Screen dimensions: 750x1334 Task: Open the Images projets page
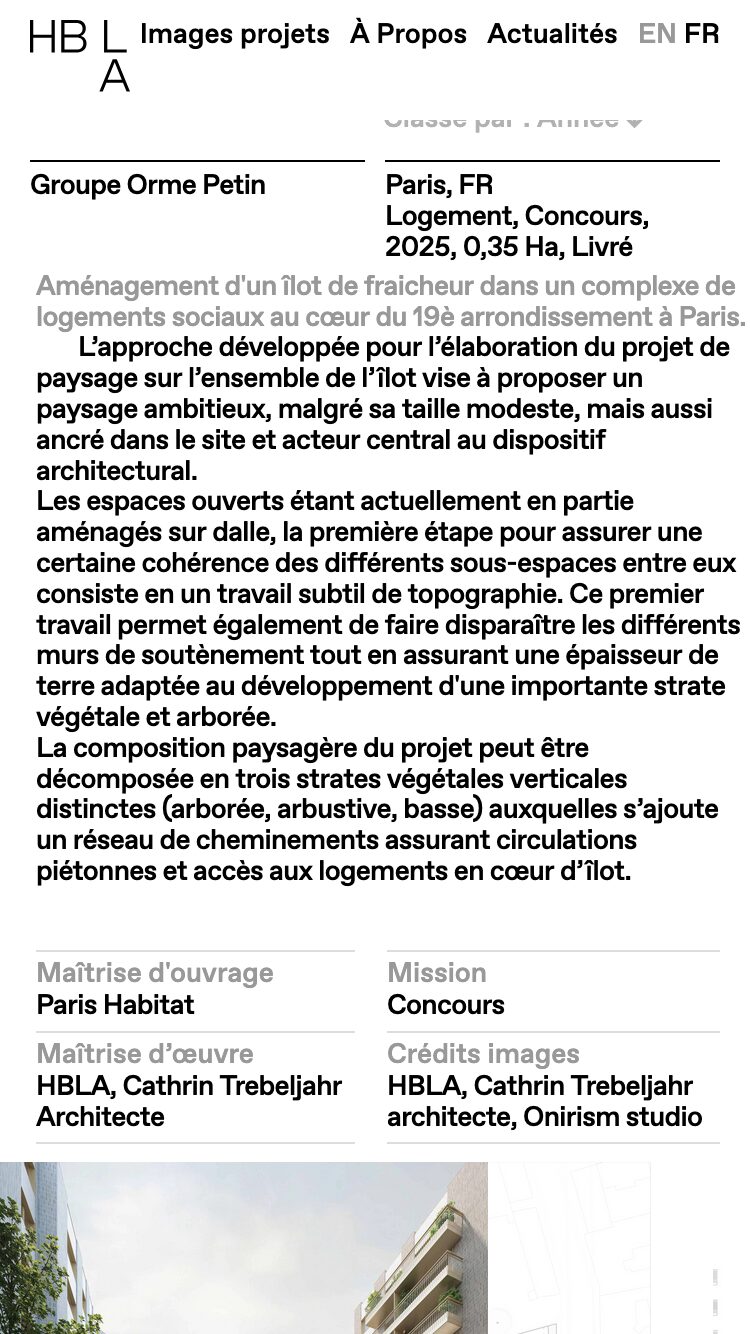(234, 34)
